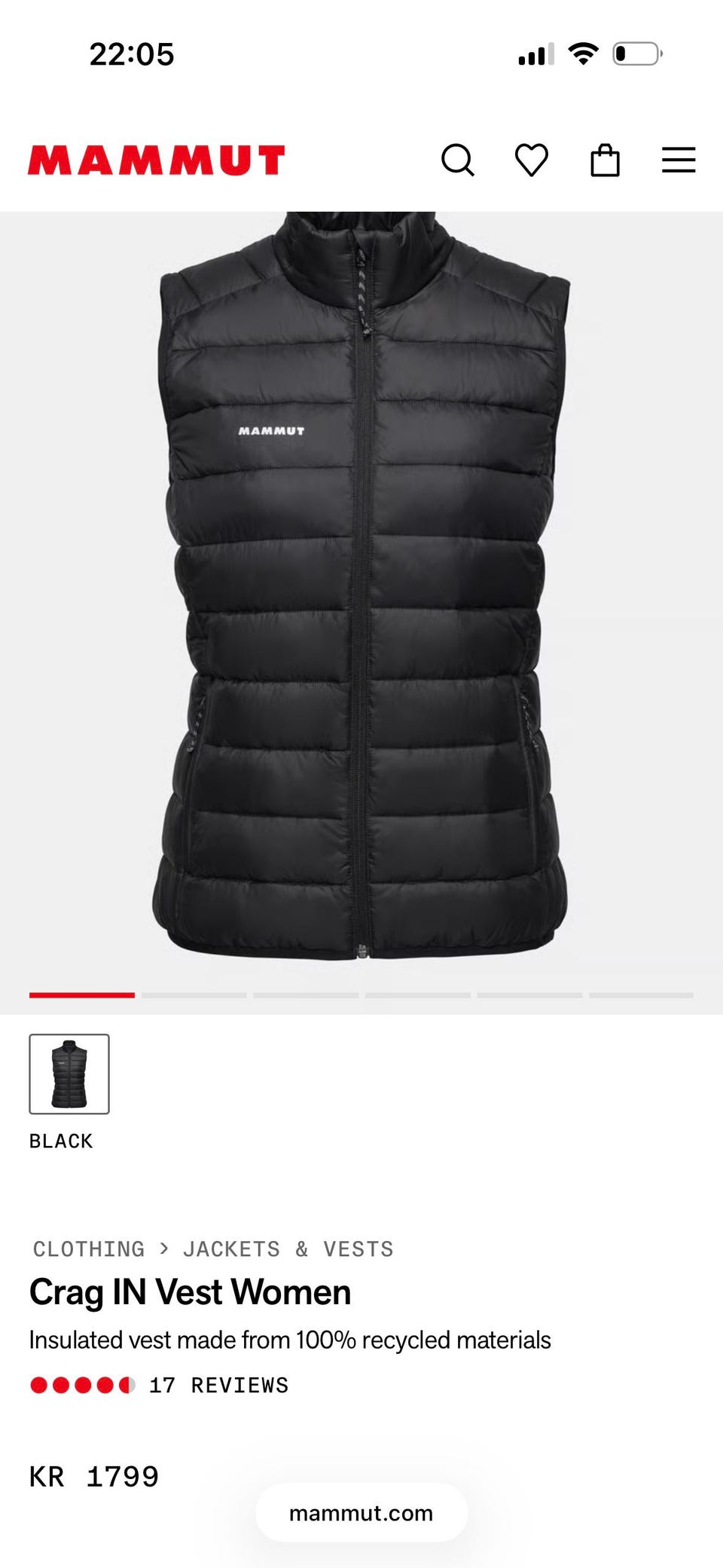Select the Black color thumbnail
Viewport: 723px width, 1568px height.
click(x=69, y=1074)
